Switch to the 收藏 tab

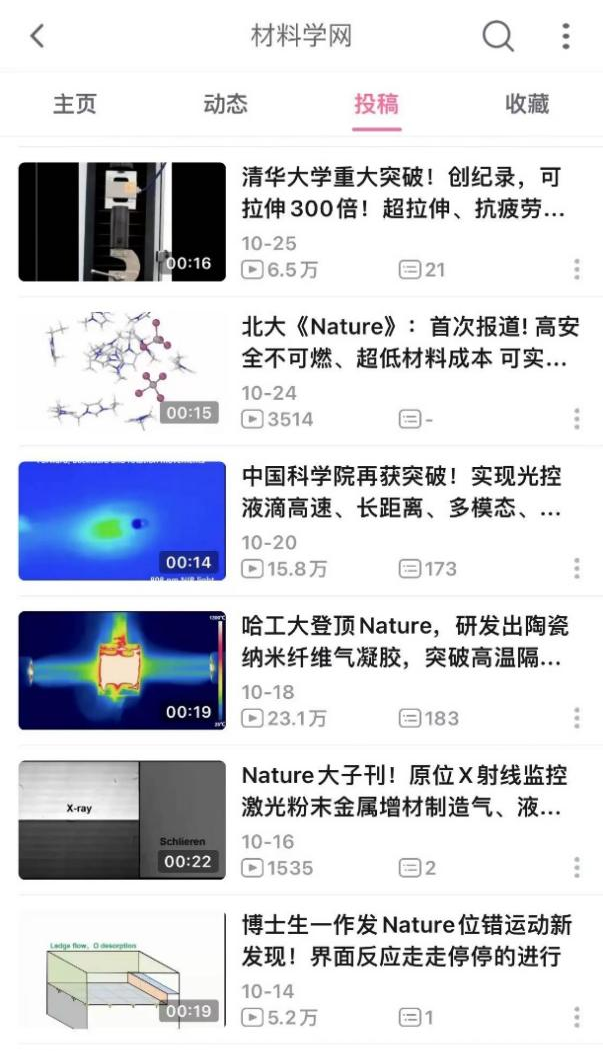(527, 104)
